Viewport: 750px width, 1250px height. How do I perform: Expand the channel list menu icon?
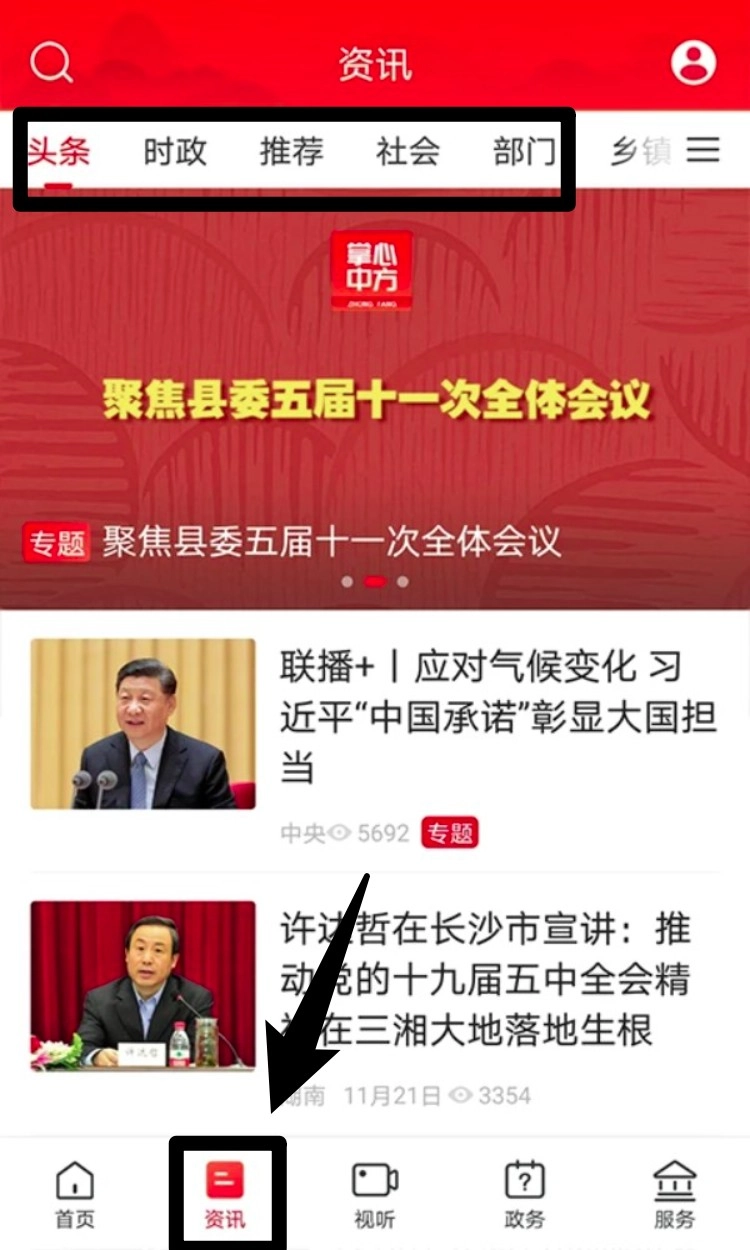[x=703, y=151]
